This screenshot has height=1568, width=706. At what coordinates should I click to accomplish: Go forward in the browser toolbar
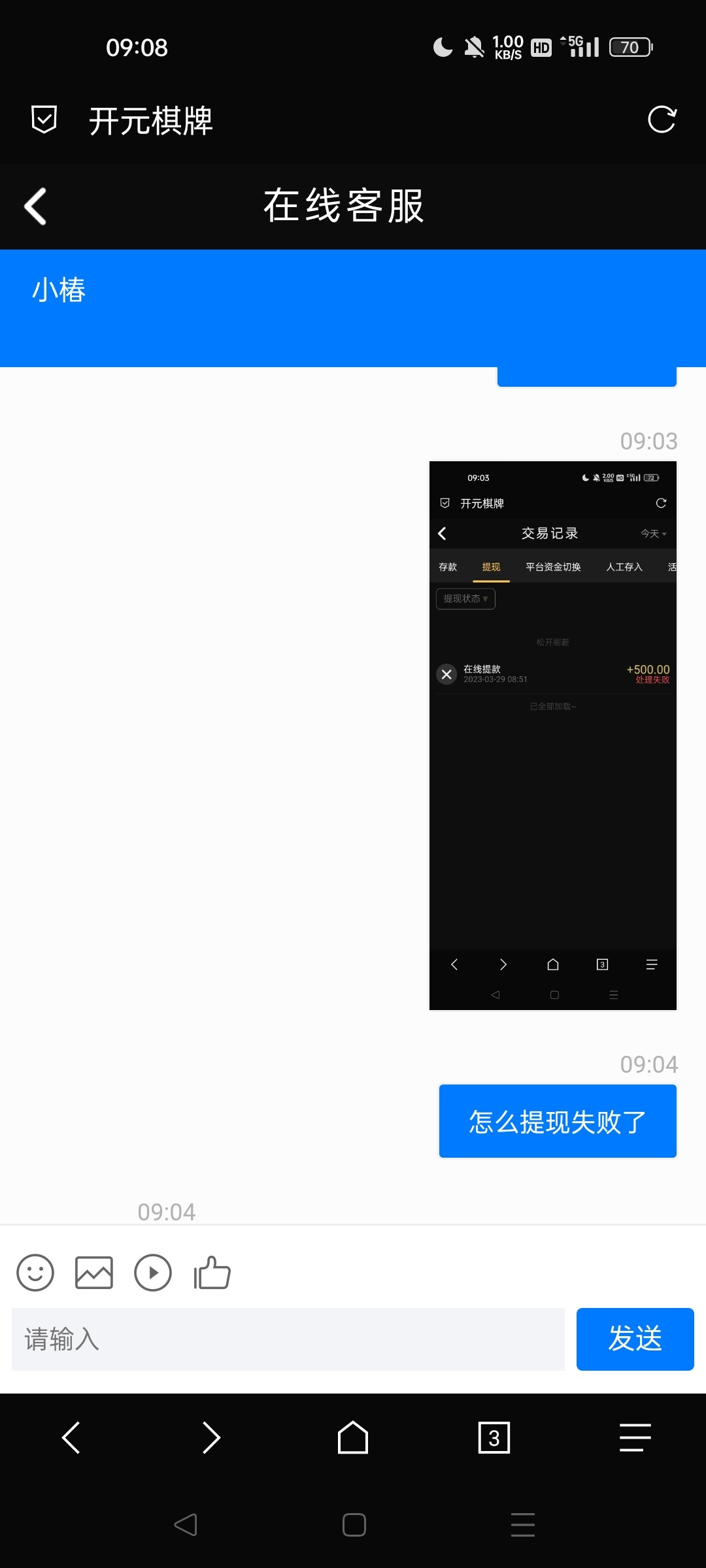(211, 1438)
